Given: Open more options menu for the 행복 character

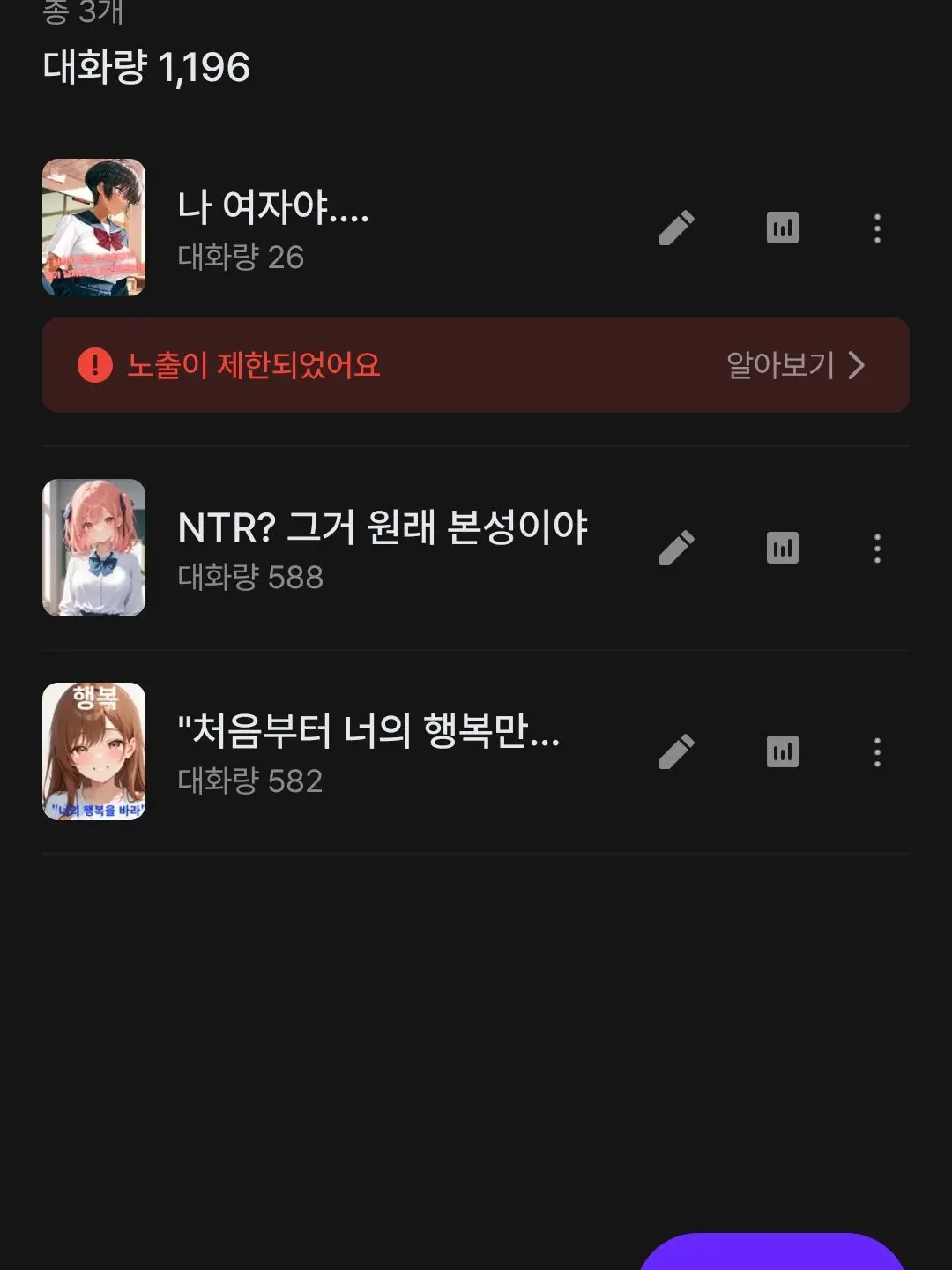Looking at the screenshot, I should [877, 751].
